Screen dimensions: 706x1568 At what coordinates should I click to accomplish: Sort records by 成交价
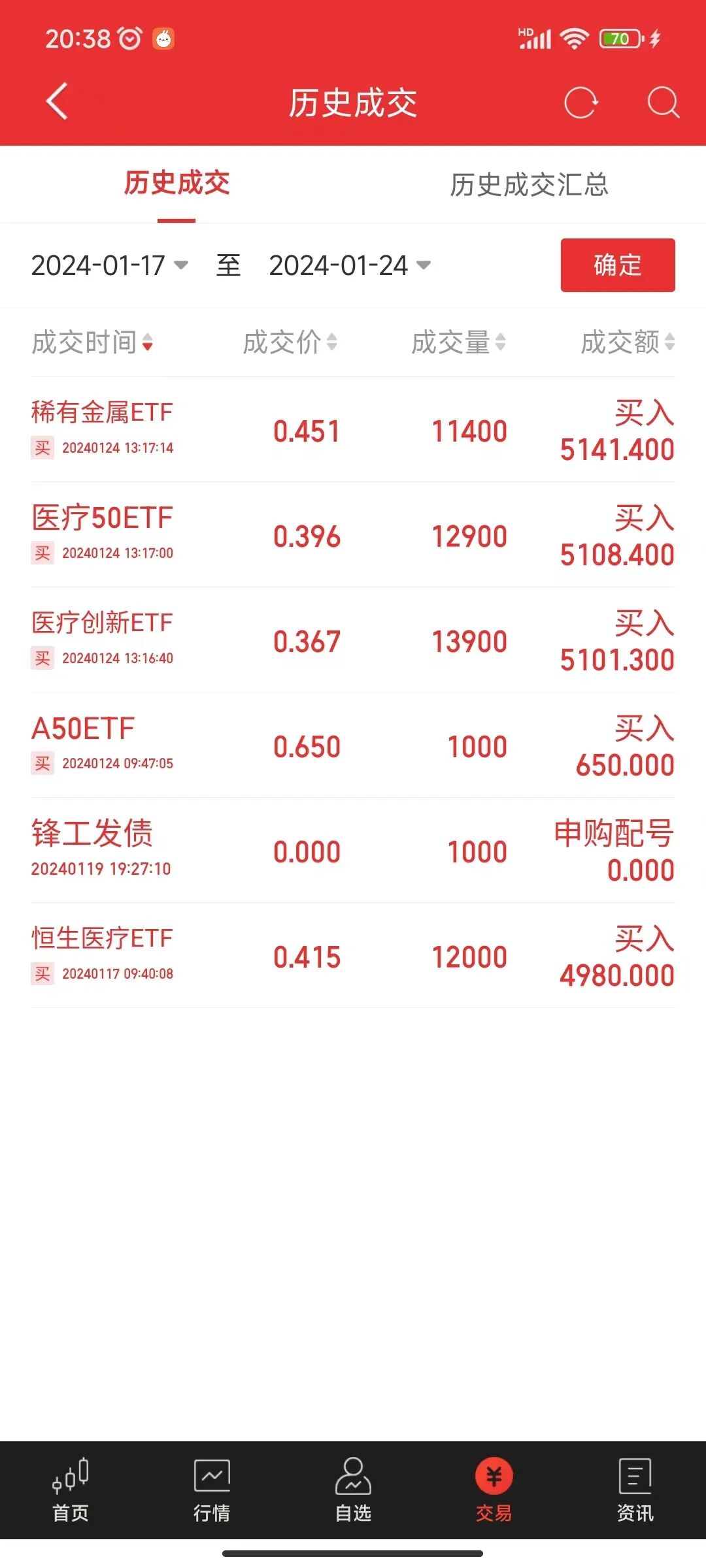pos(290,342)
